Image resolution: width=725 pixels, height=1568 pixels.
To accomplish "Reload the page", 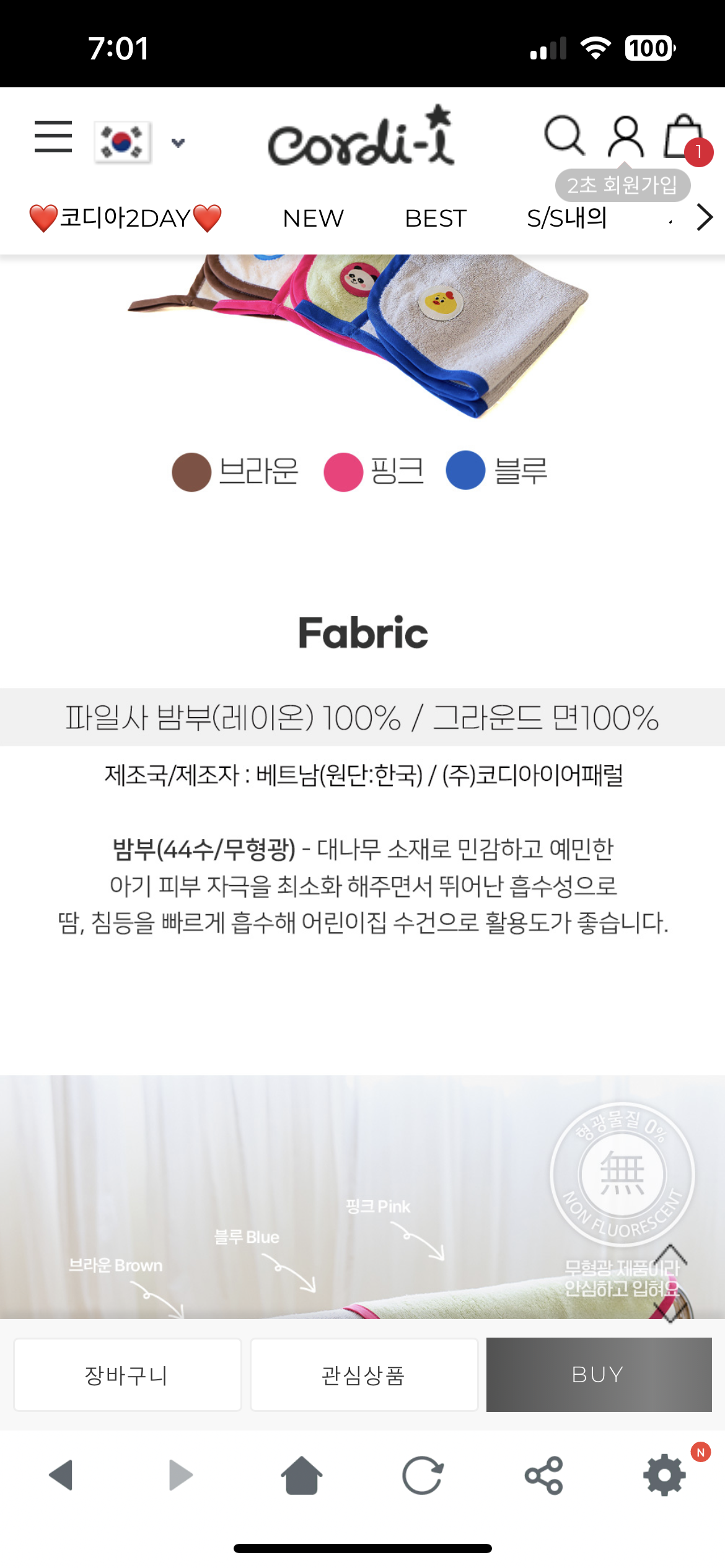I will pos(422,1475).
